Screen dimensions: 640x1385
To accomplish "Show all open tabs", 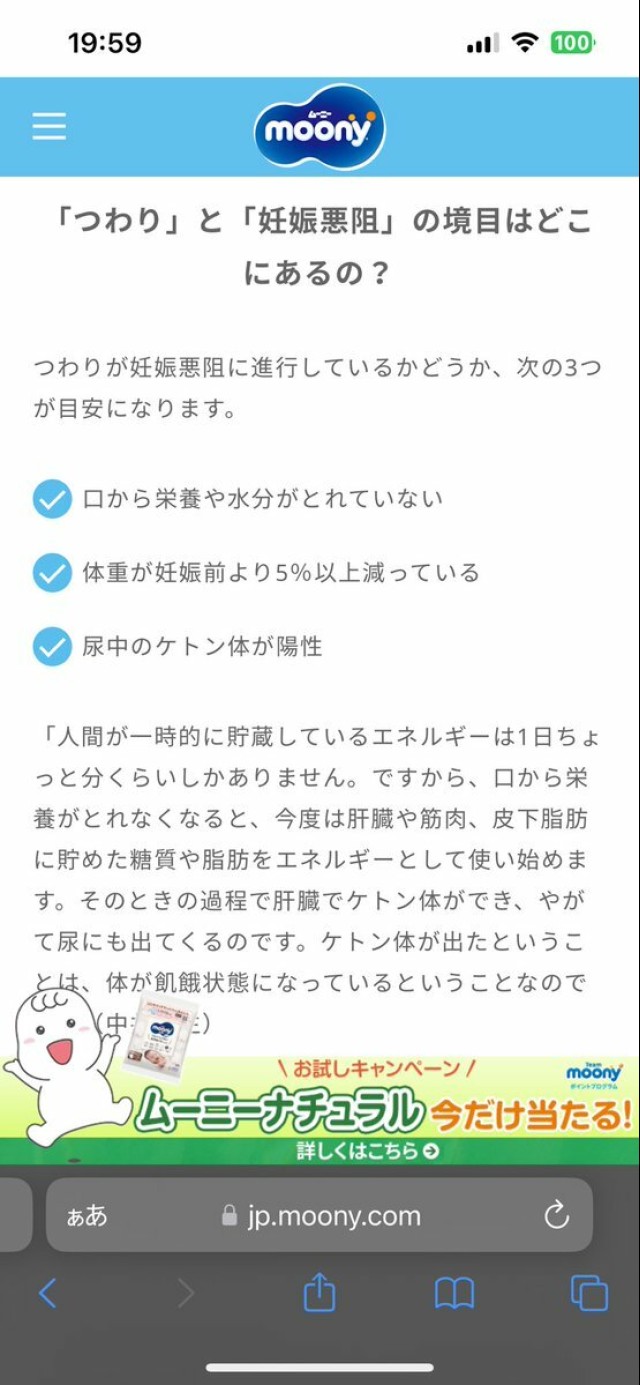I will [x=589, y=1294].
